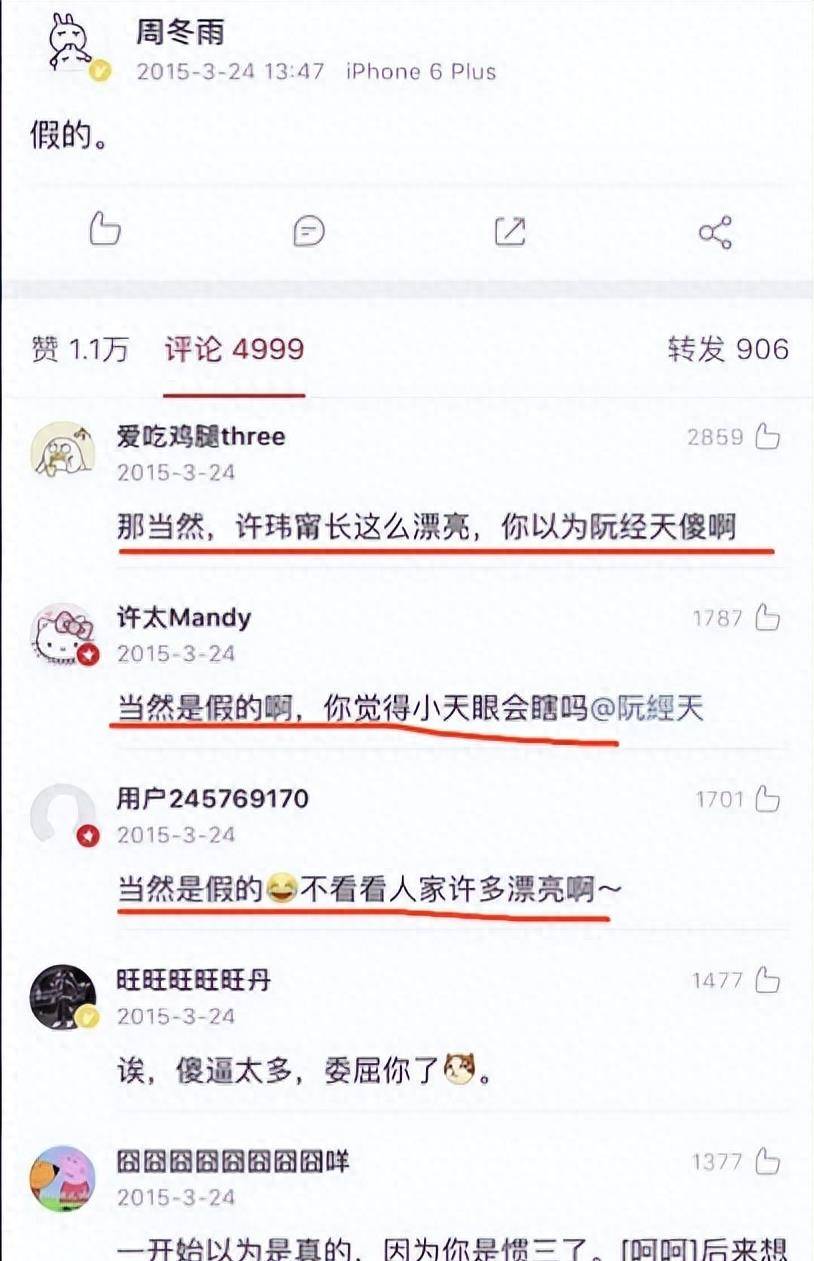Like the comment from 用户245769170
The image size is (814, 1261).
767,799
